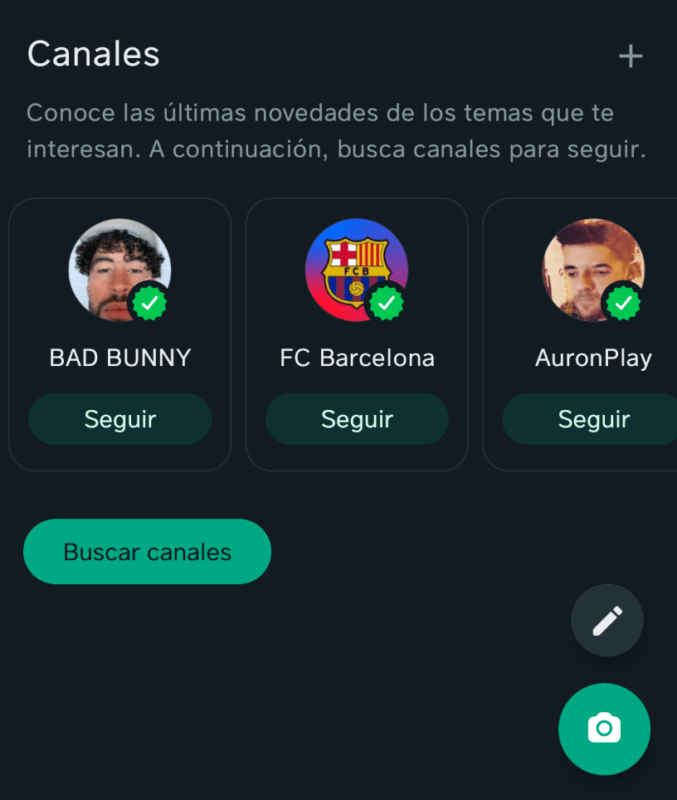Tap the Buscar canales button

point(147,552)
